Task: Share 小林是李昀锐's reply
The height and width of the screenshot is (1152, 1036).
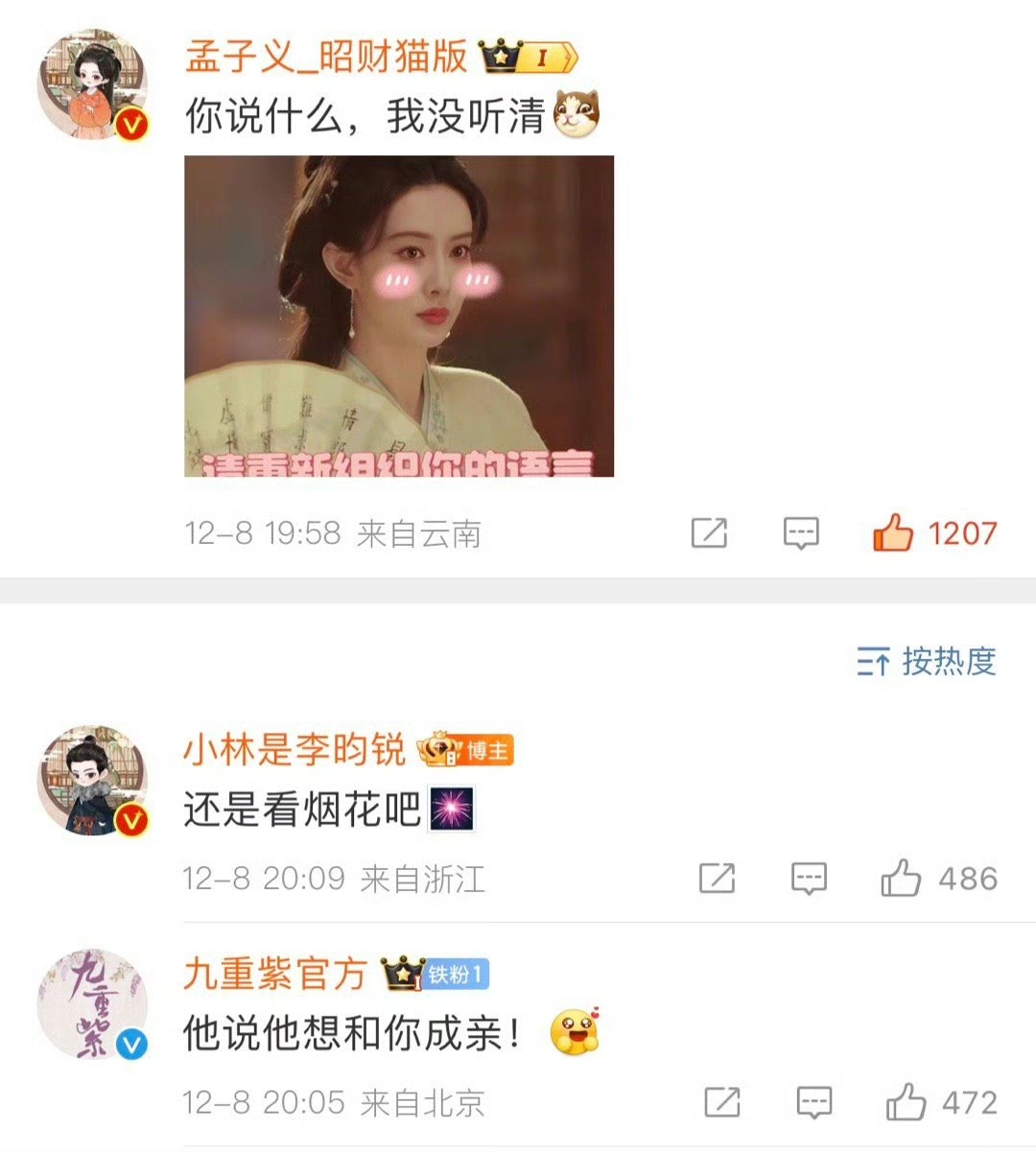Action: pos(717,878)
